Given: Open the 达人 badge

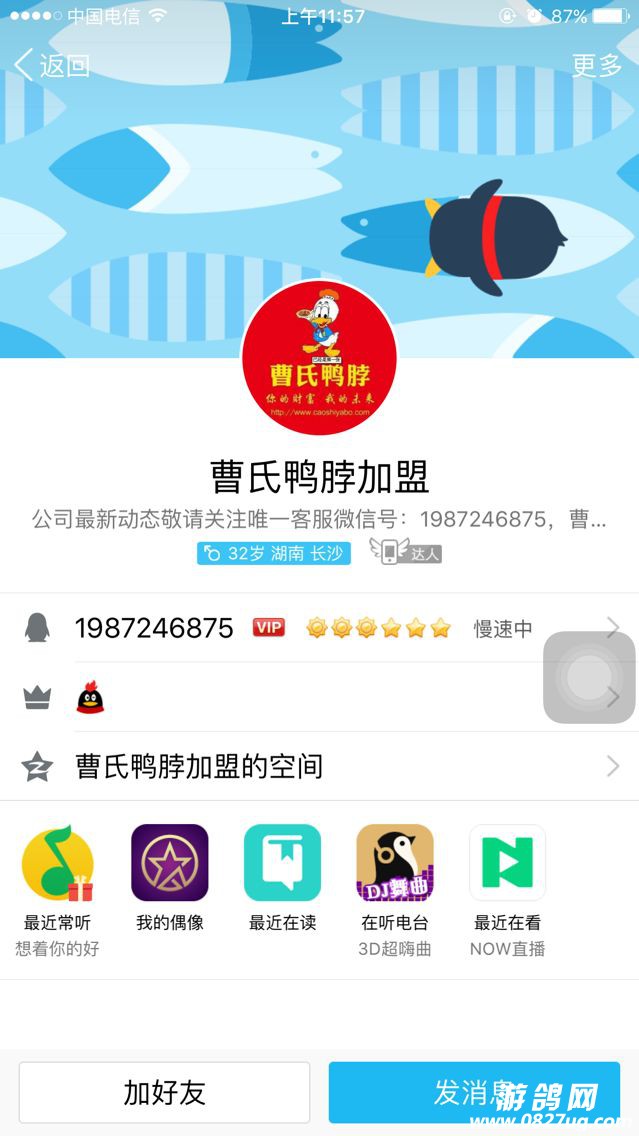Looking at the screenshot, I should click(406, 552).
